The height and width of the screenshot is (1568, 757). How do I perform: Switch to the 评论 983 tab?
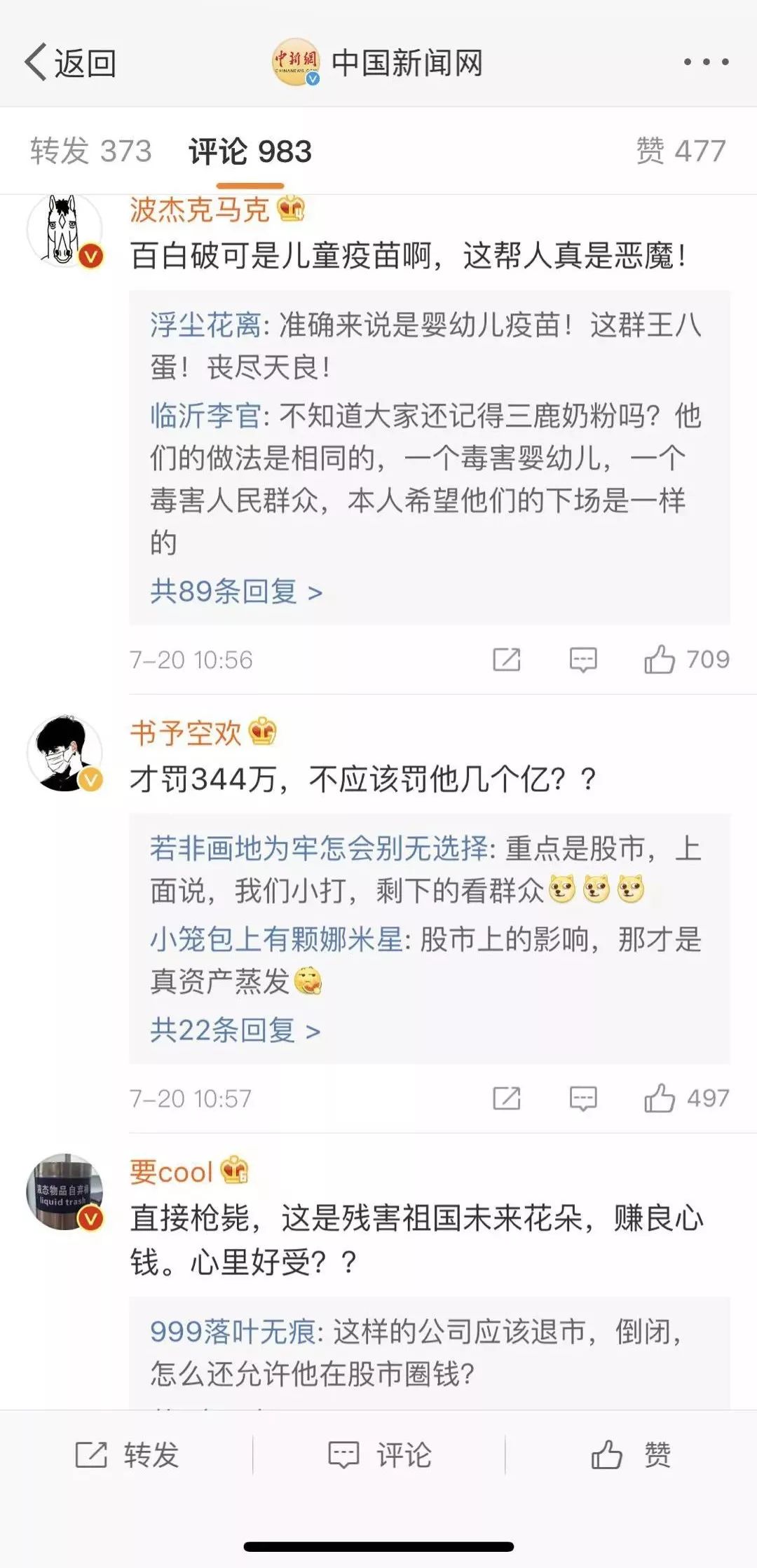tap(250, 151)
